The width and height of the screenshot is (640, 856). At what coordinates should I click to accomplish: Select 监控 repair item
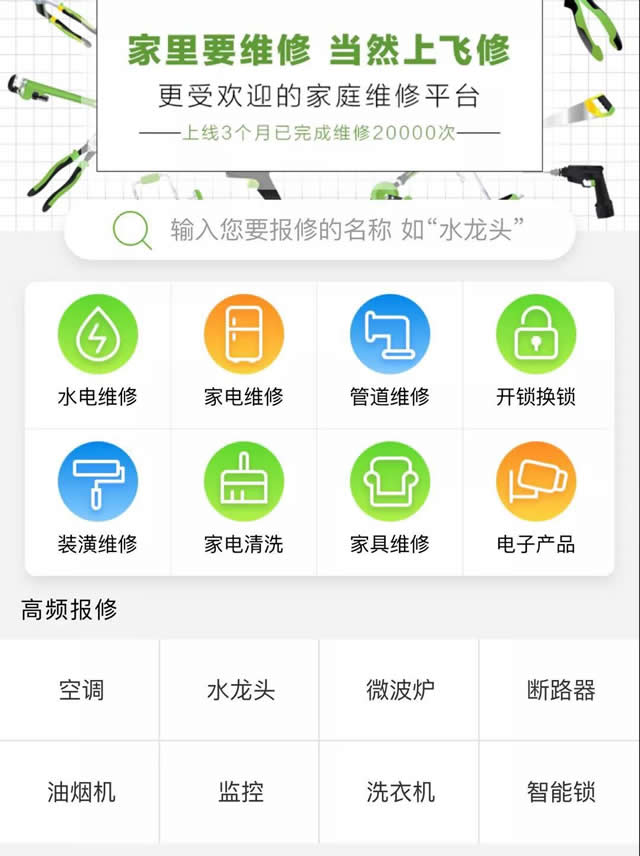(x=240, y=792)
